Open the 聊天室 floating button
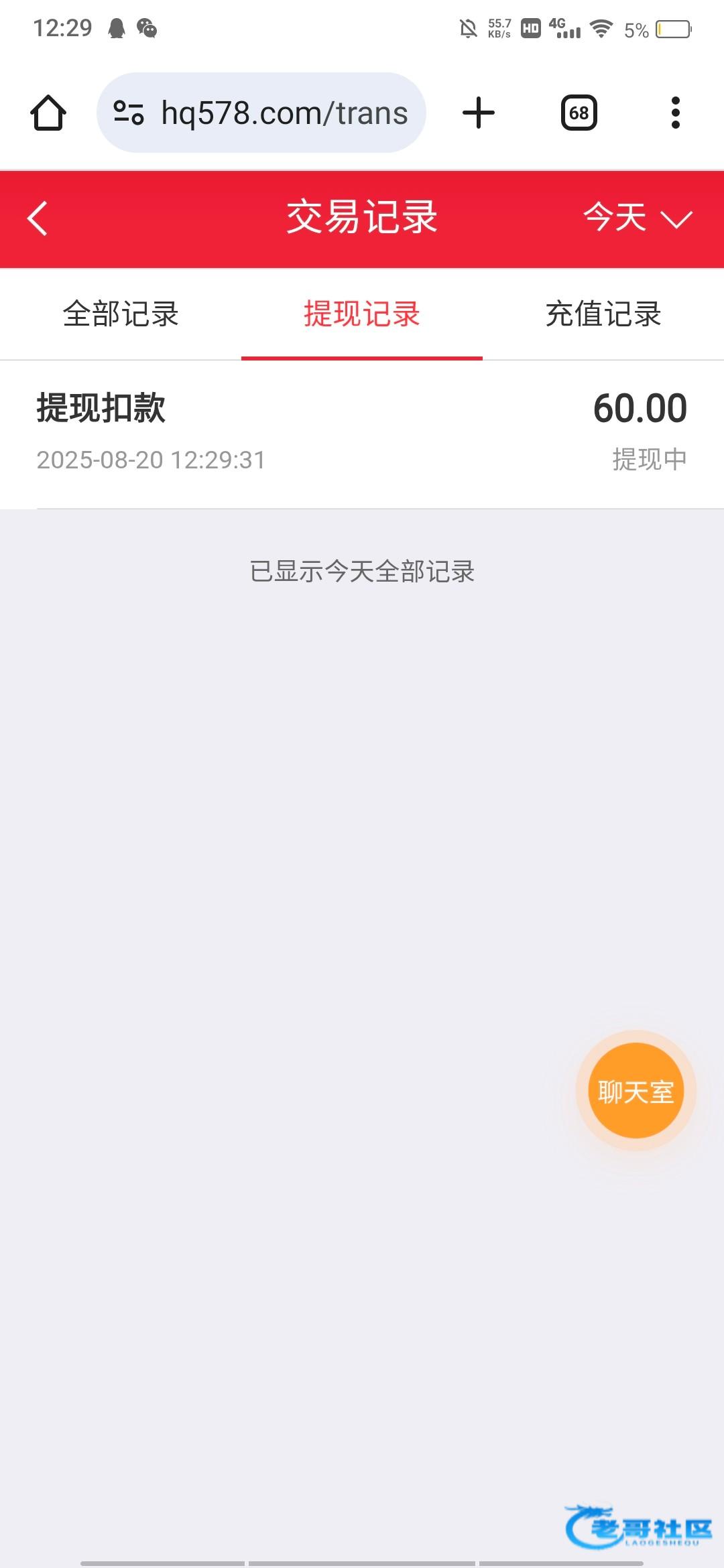Image resolution: width=724 pixels, height=1568 pixels. [x=636, y=1091]
